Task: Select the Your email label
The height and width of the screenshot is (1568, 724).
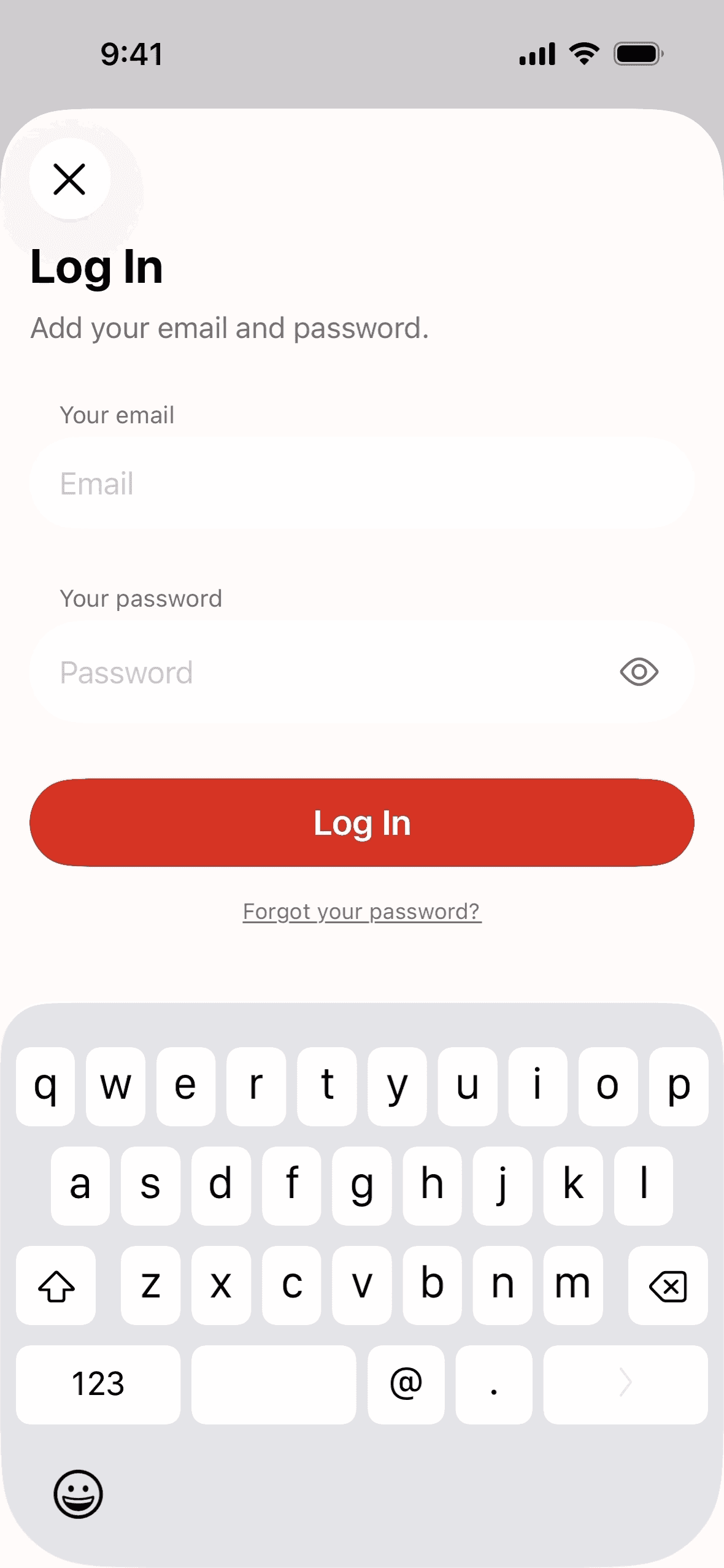Action: pyautogui.click(x=117, y=414)
